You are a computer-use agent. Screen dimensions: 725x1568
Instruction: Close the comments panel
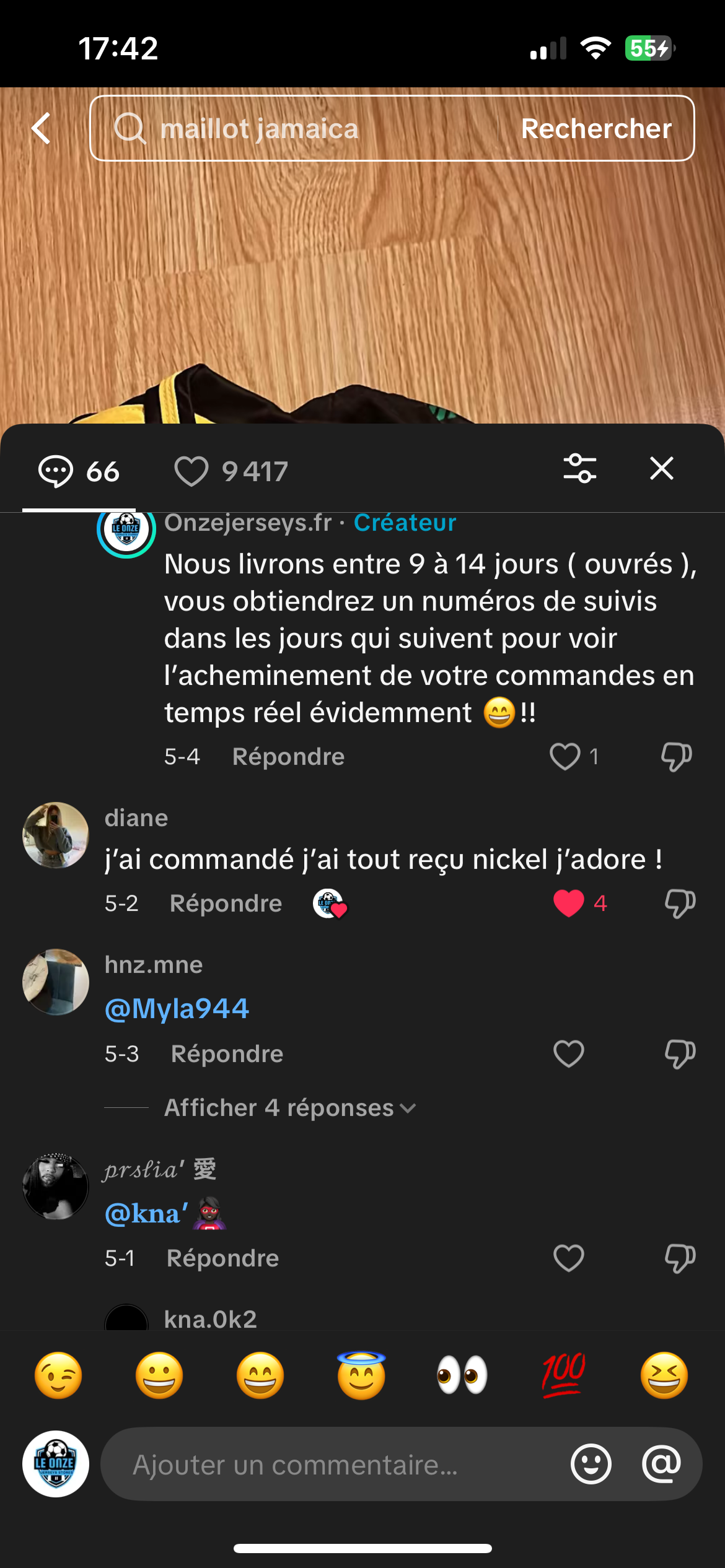[x=661, y=469]
